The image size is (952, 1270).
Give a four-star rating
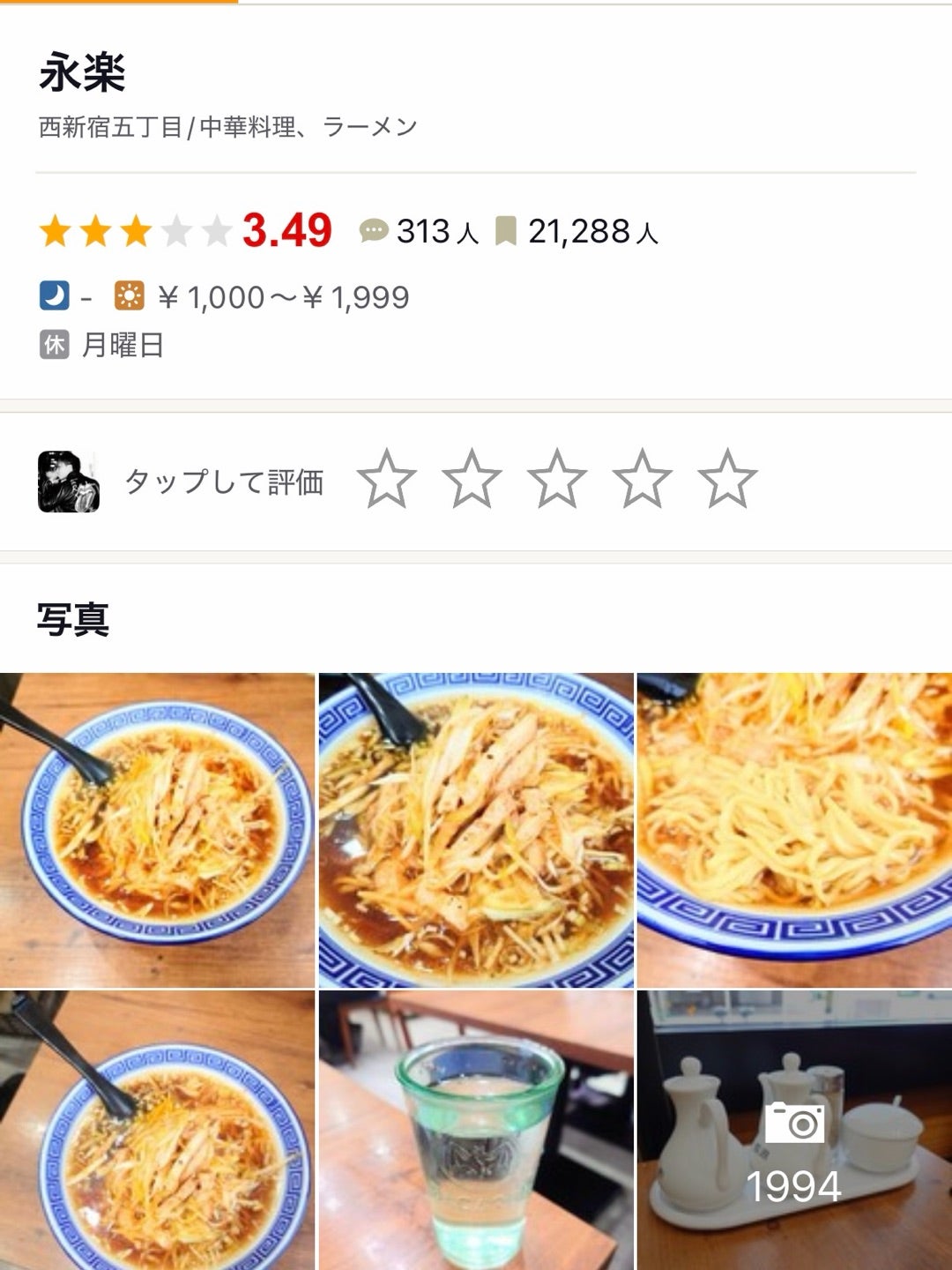(643, 479)
